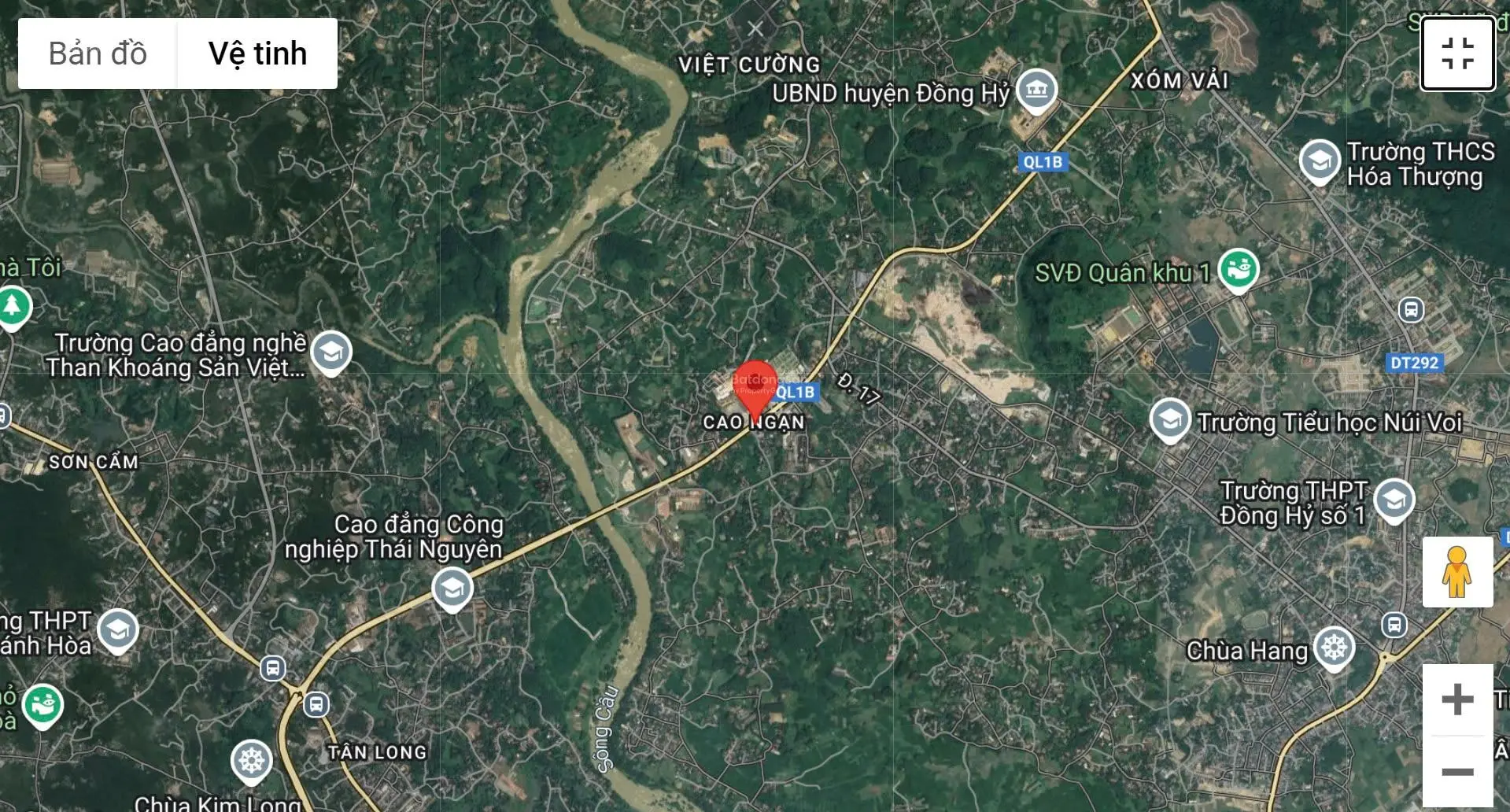The image size is (1510, 812).
Task: Open Chùa Kim Long temple marker
Action: tap(251, 760)
